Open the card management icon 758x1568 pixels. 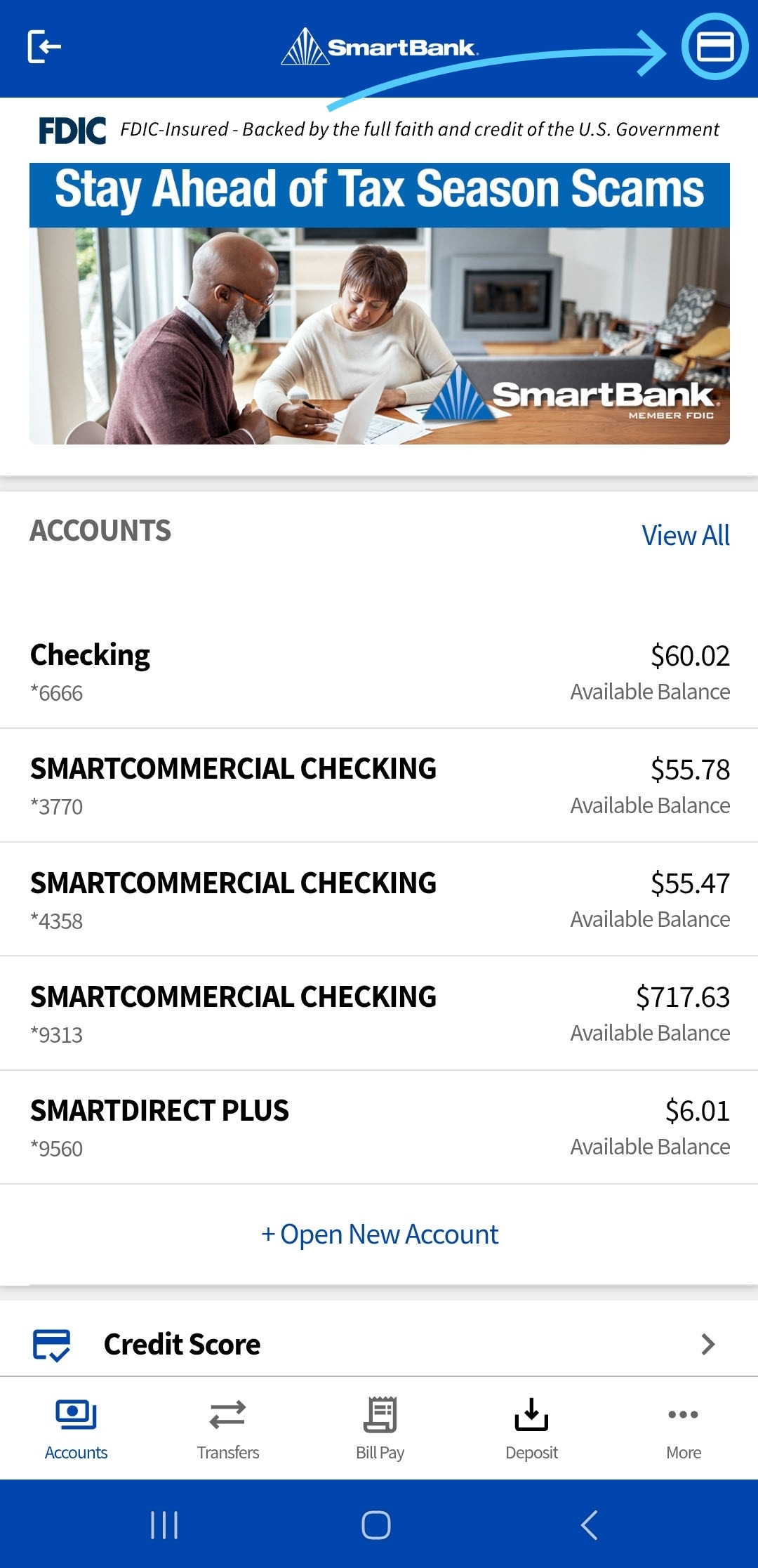click(x=714, y=47)
